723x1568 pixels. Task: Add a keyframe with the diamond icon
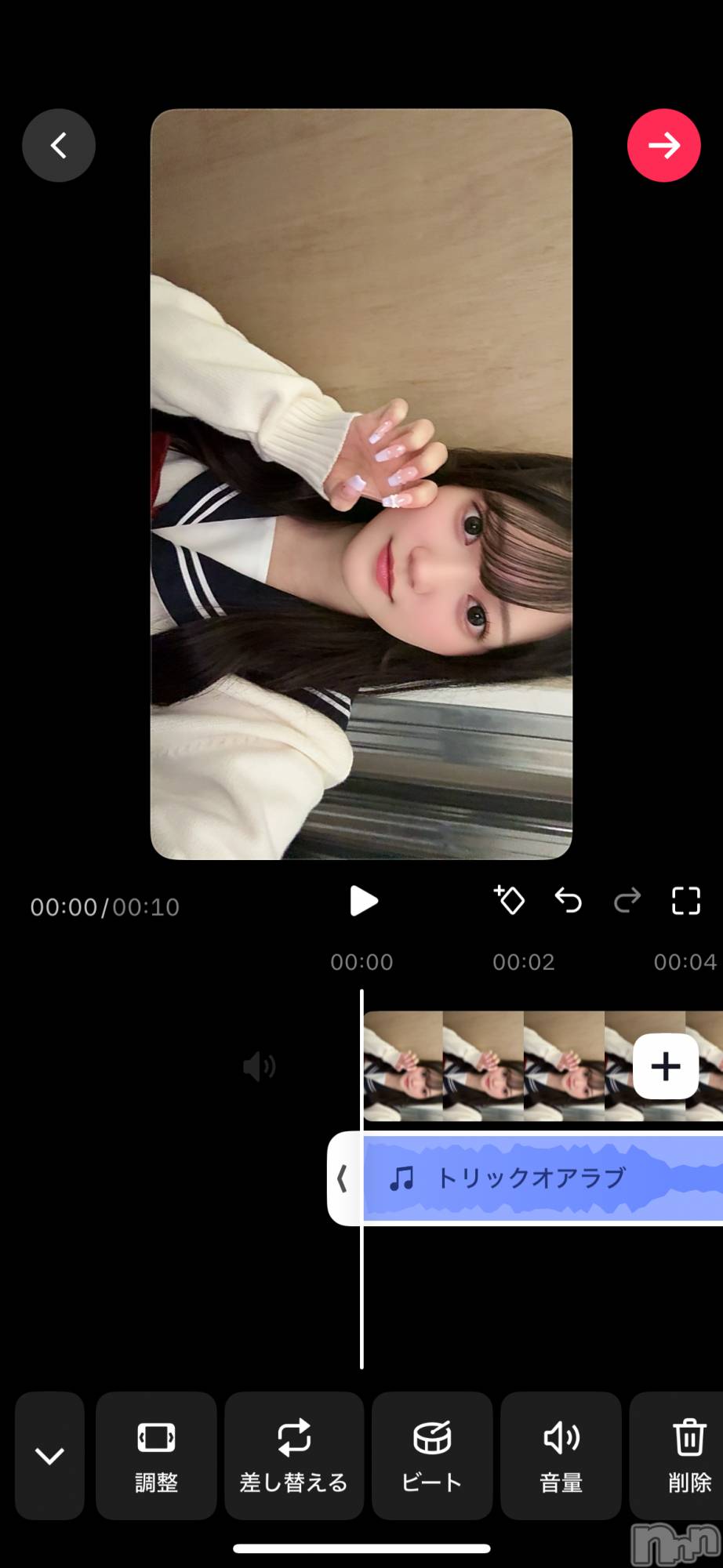(510, 900)
